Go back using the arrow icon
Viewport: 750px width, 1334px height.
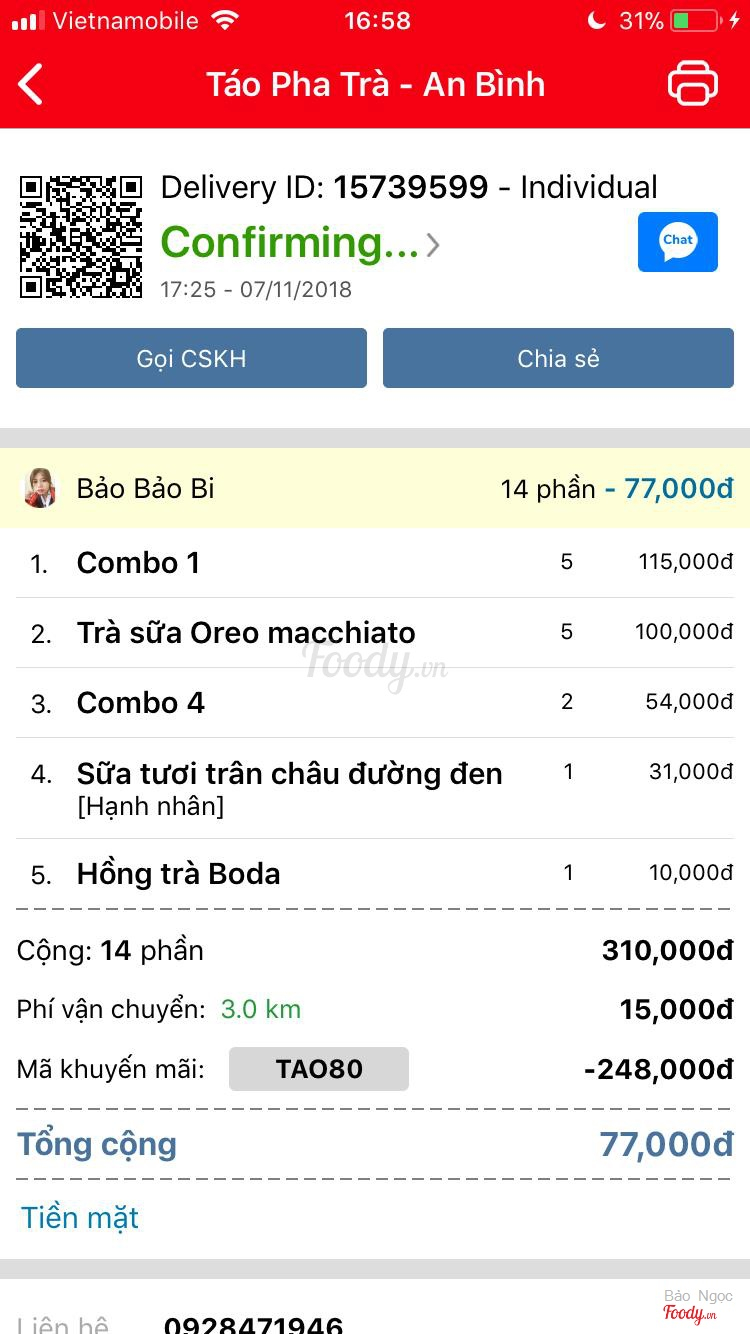pos(32,84)
